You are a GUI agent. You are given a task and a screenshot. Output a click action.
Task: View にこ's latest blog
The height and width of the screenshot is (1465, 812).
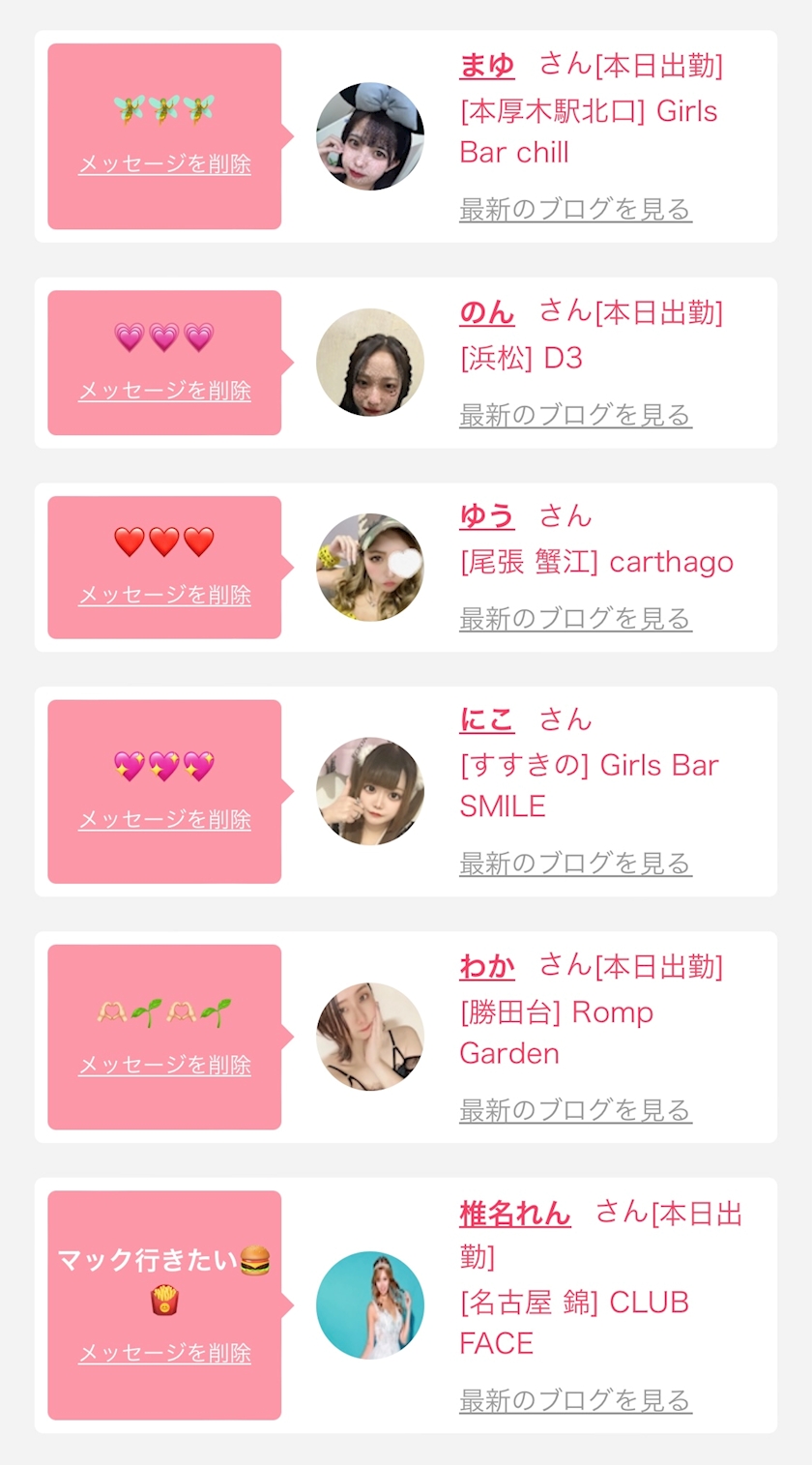(575, 863)
